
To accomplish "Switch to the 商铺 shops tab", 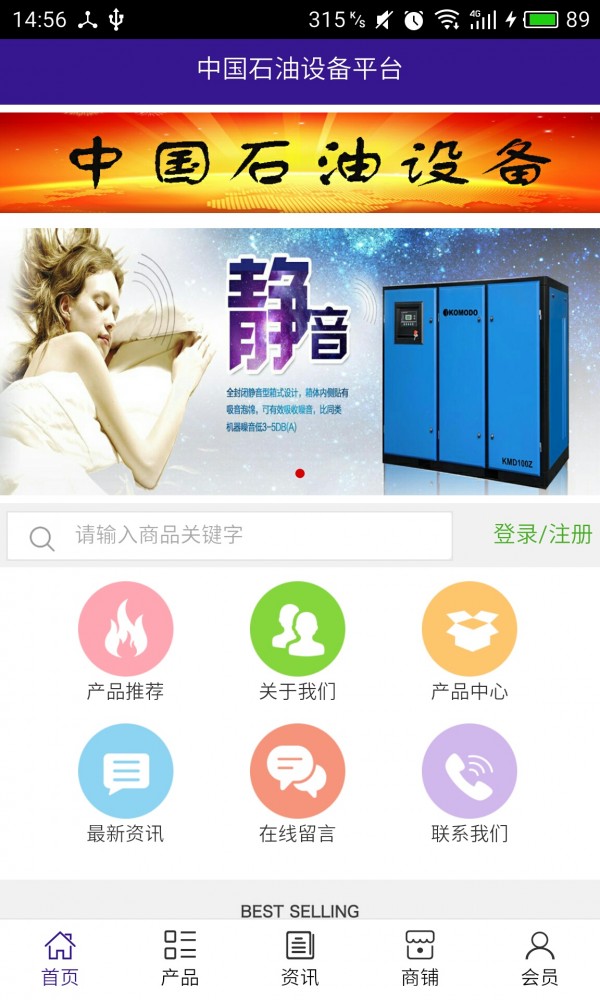I will click(420, 958).
